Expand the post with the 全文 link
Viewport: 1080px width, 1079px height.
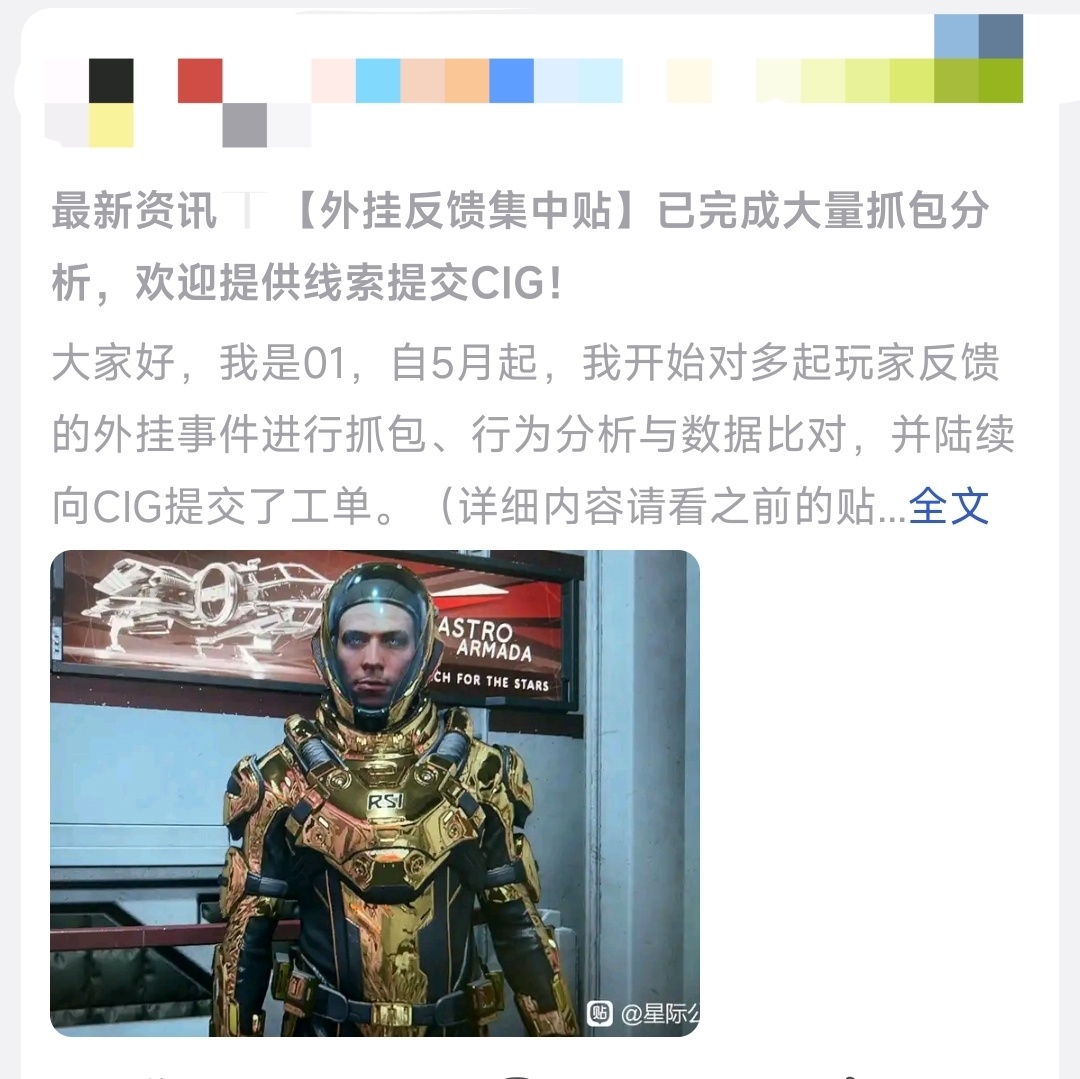948,508
